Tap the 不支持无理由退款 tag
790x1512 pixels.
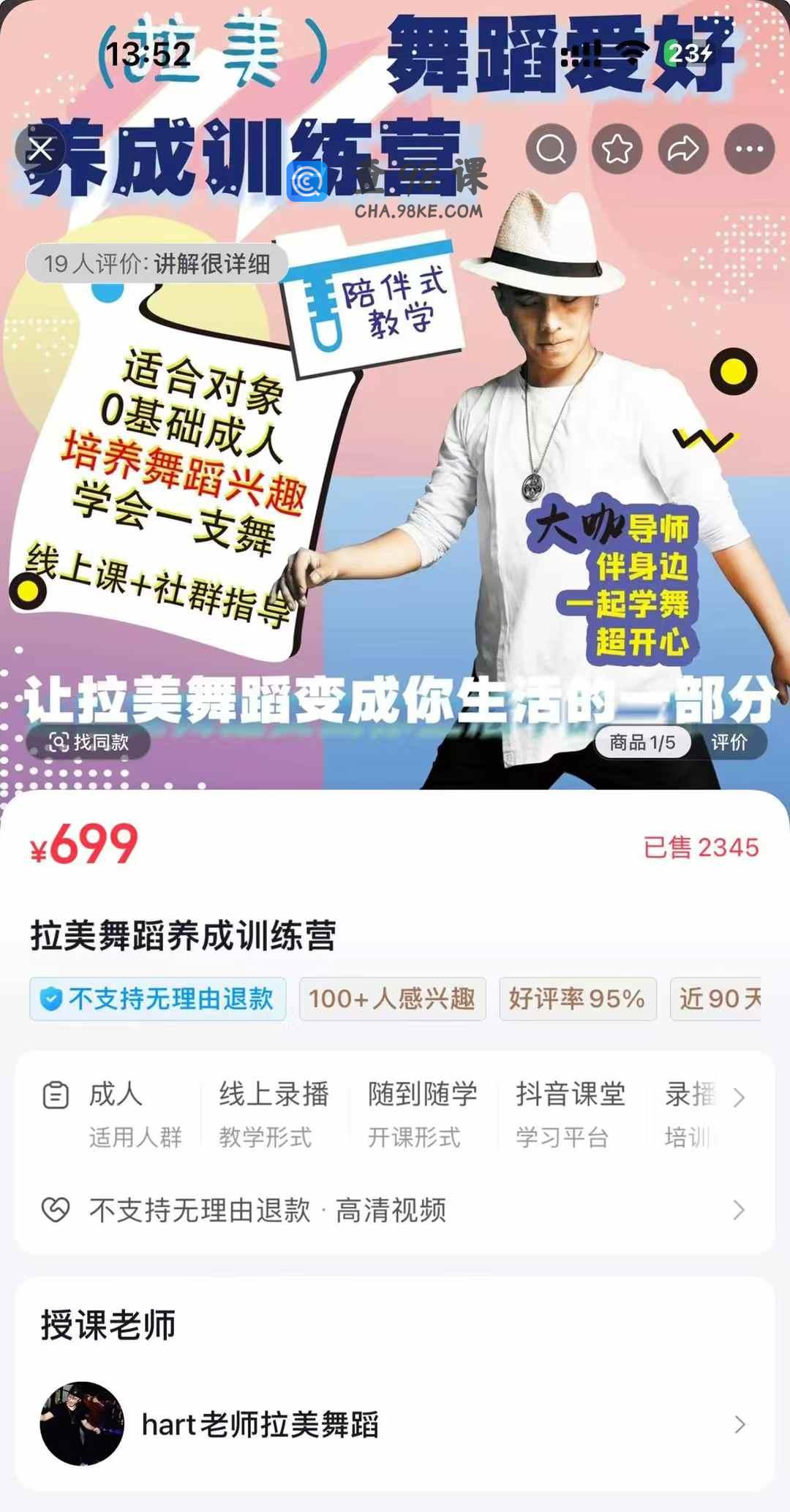pos(158,999)
